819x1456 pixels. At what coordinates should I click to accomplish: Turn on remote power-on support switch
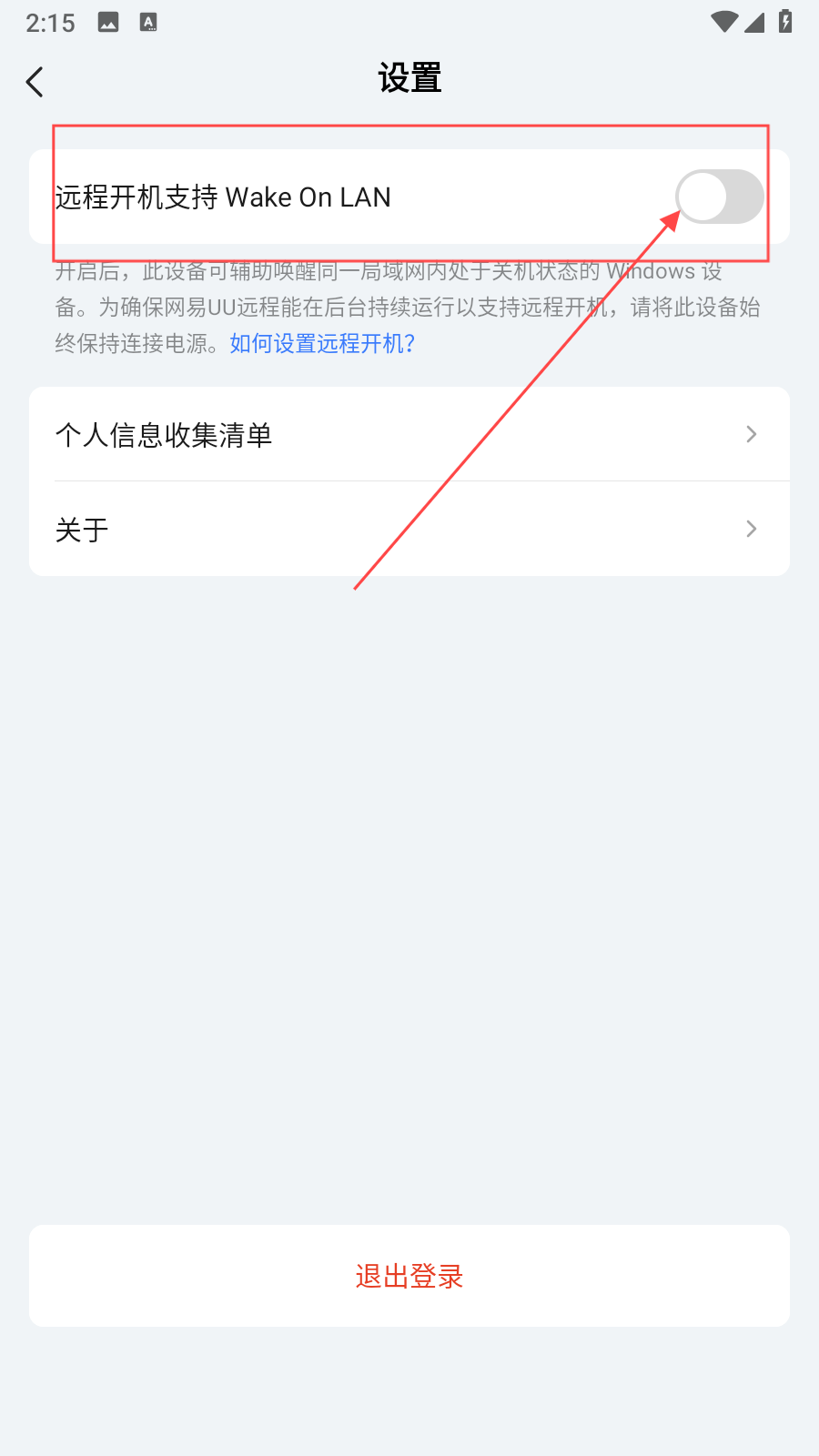pyautogui.click(x=719, y=197)
